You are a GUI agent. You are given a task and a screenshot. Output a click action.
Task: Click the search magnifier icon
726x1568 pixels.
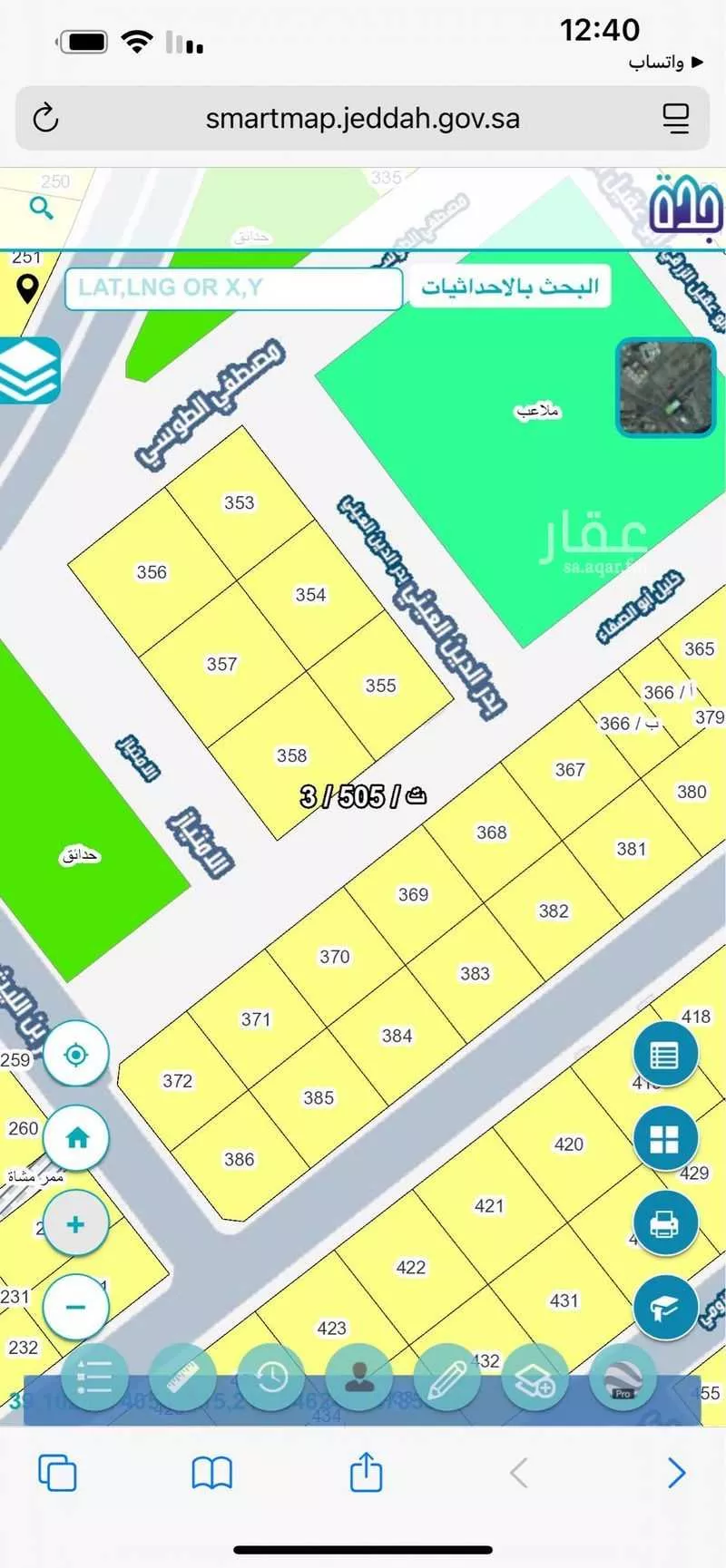point(40,208)
